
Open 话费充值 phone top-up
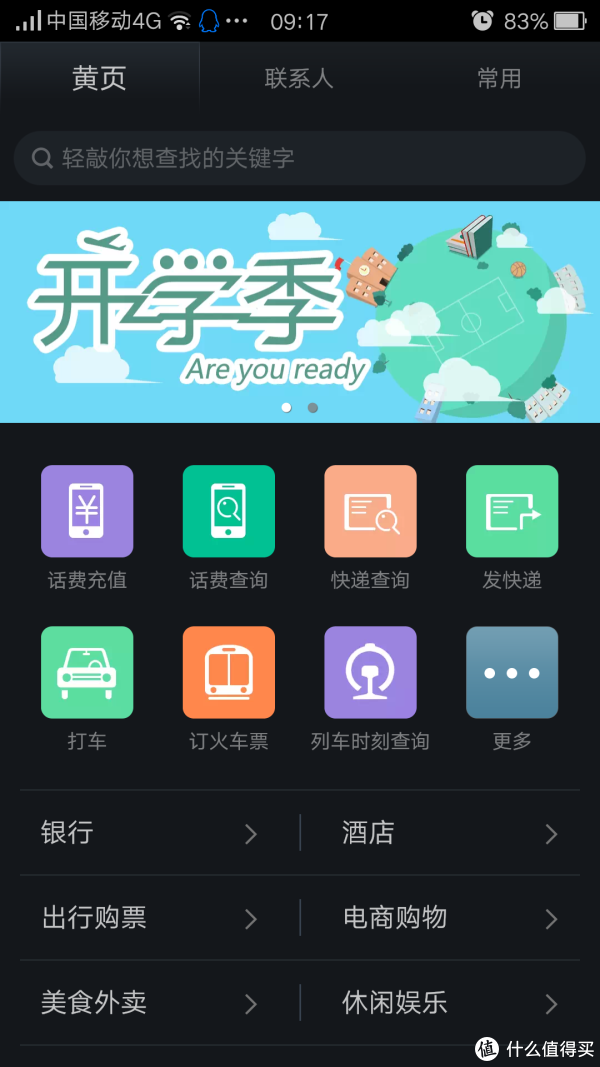[87, 512]
